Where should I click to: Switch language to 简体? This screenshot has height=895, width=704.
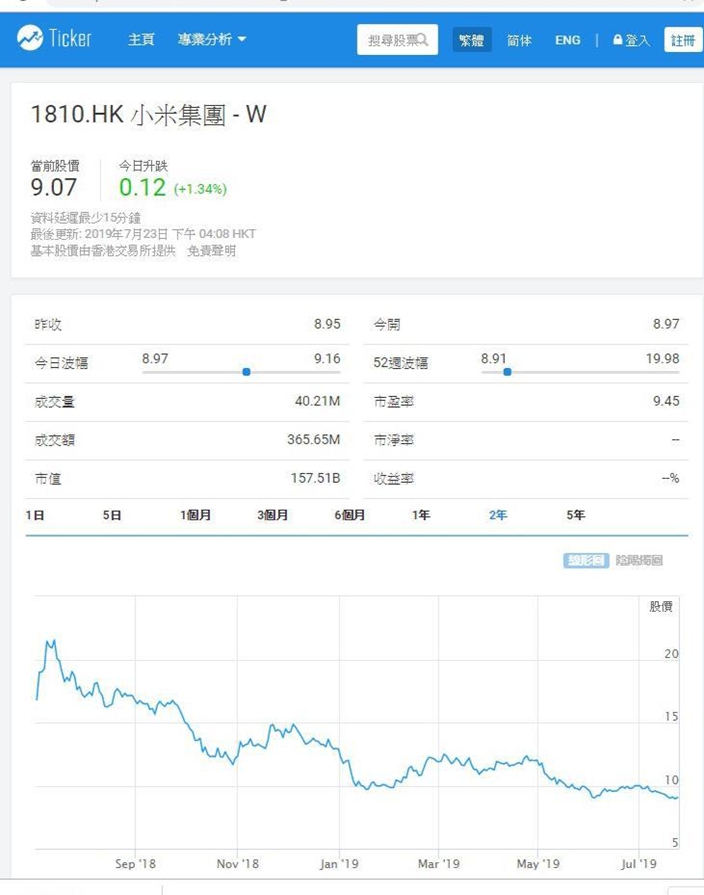click(x=519, y=40)
